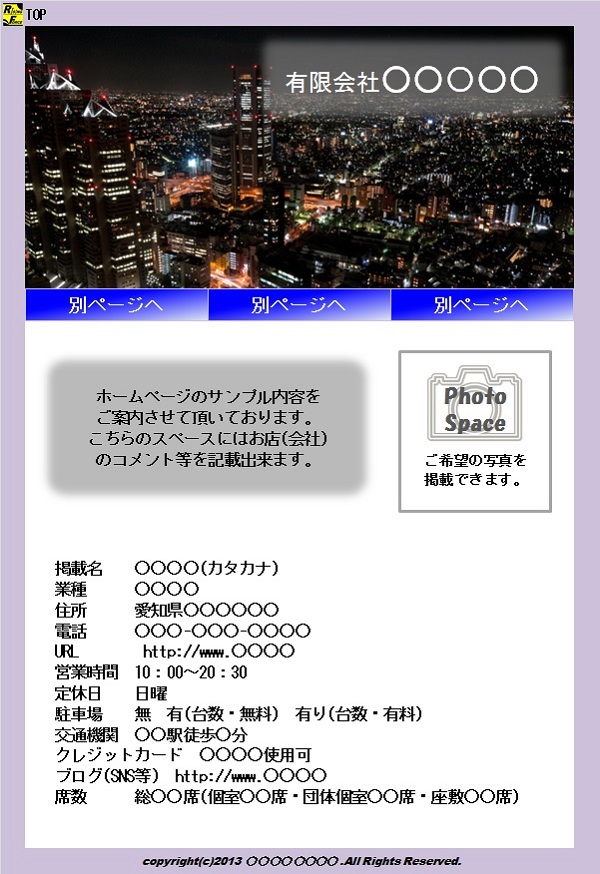Open the left 別ページへ navigation button
This screenshot has height=874, width=600.
pyautogui.click(x=116, y=305)
